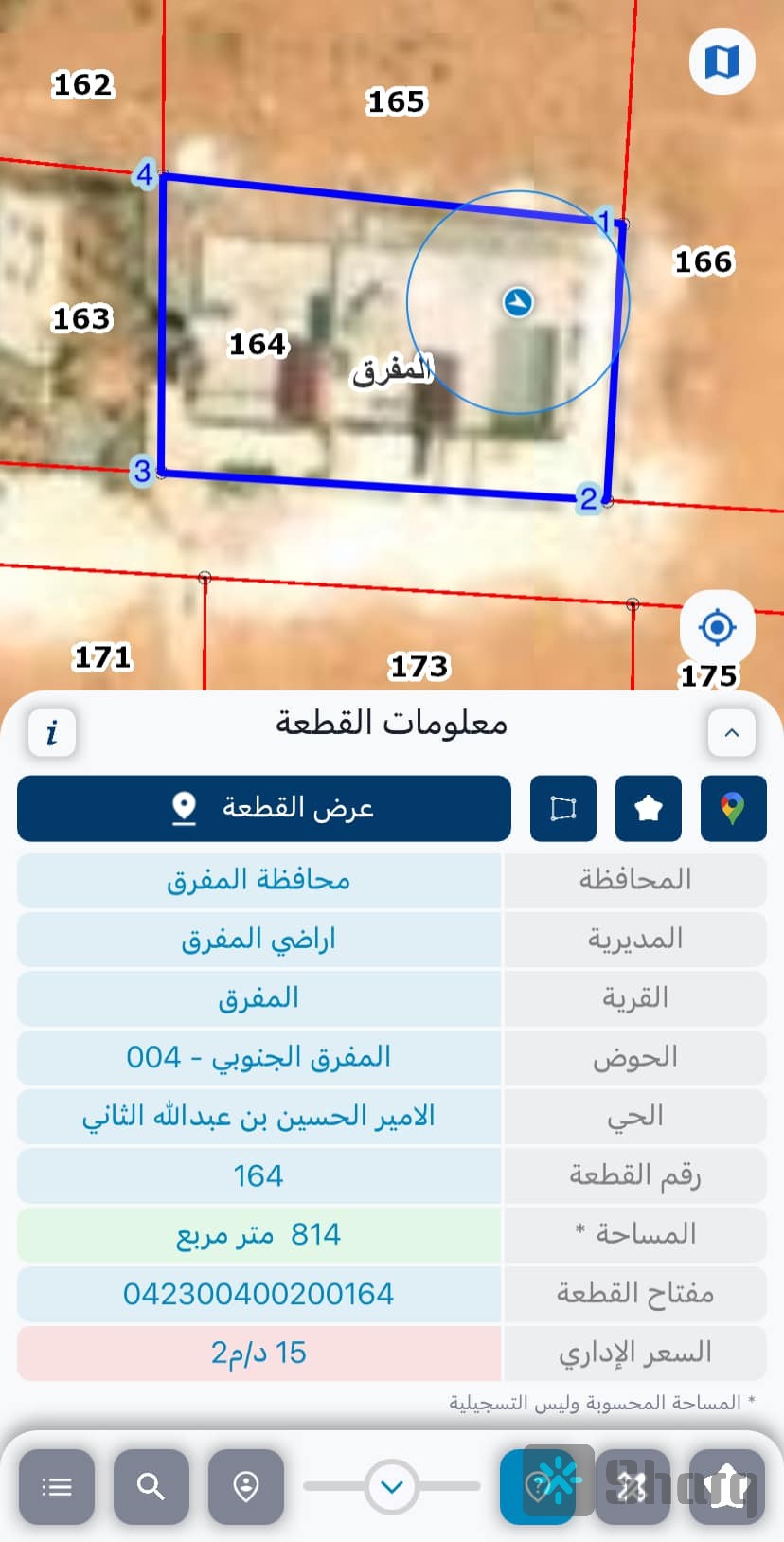
Task: Tap the person location pin button
Action: coord(246,1486)
